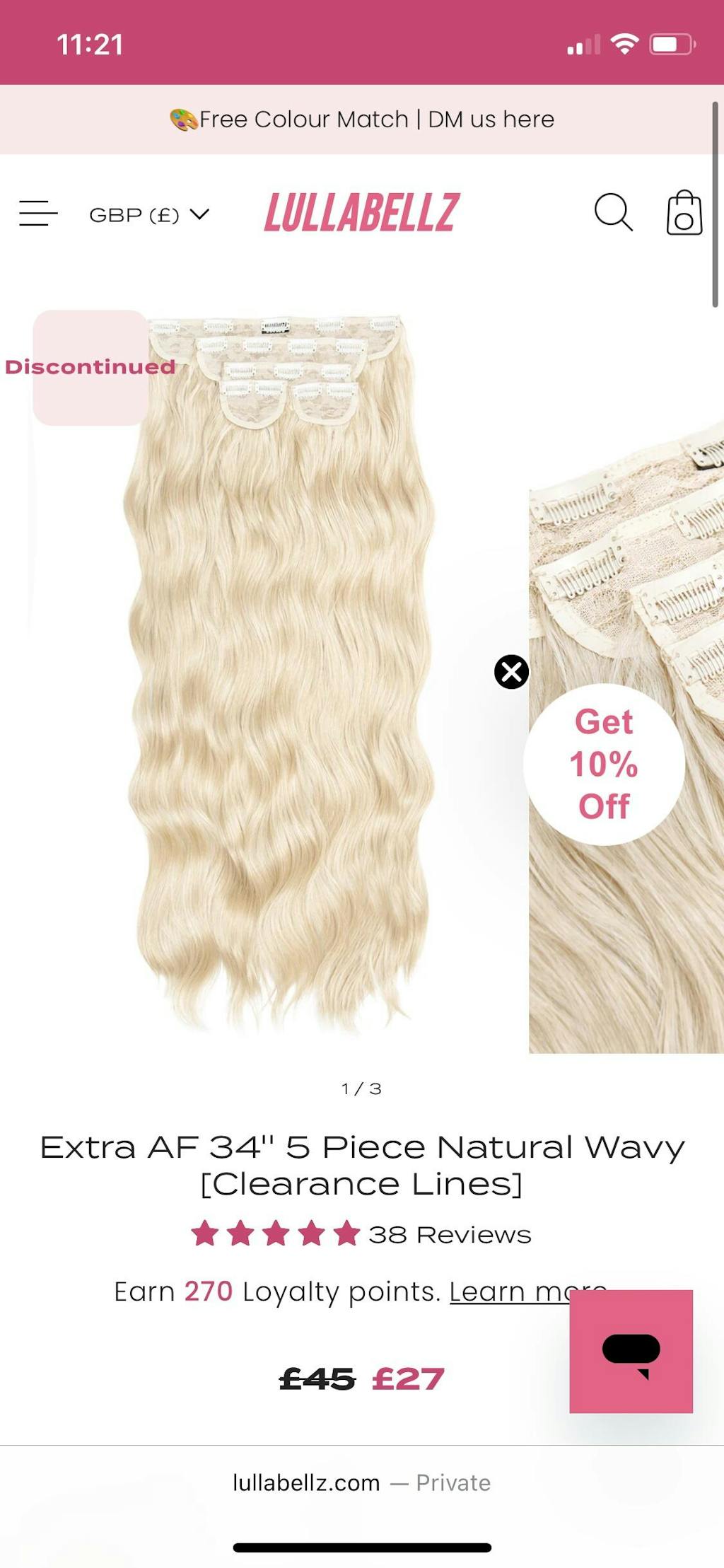Open the search magnifier
The image size is (724, 1568).
coord(613,212)
